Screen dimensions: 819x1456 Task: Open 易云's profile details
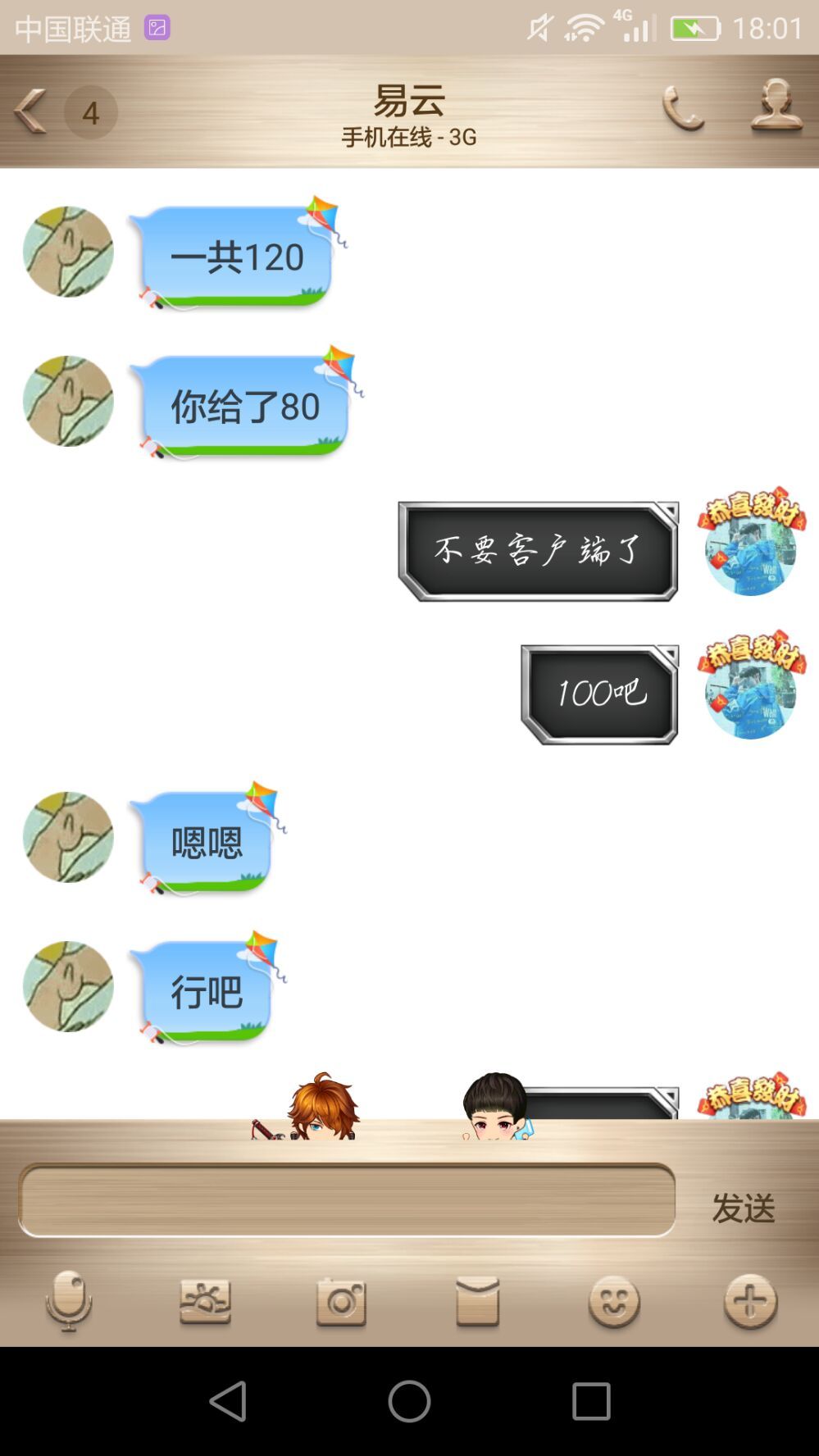point(776,107)
